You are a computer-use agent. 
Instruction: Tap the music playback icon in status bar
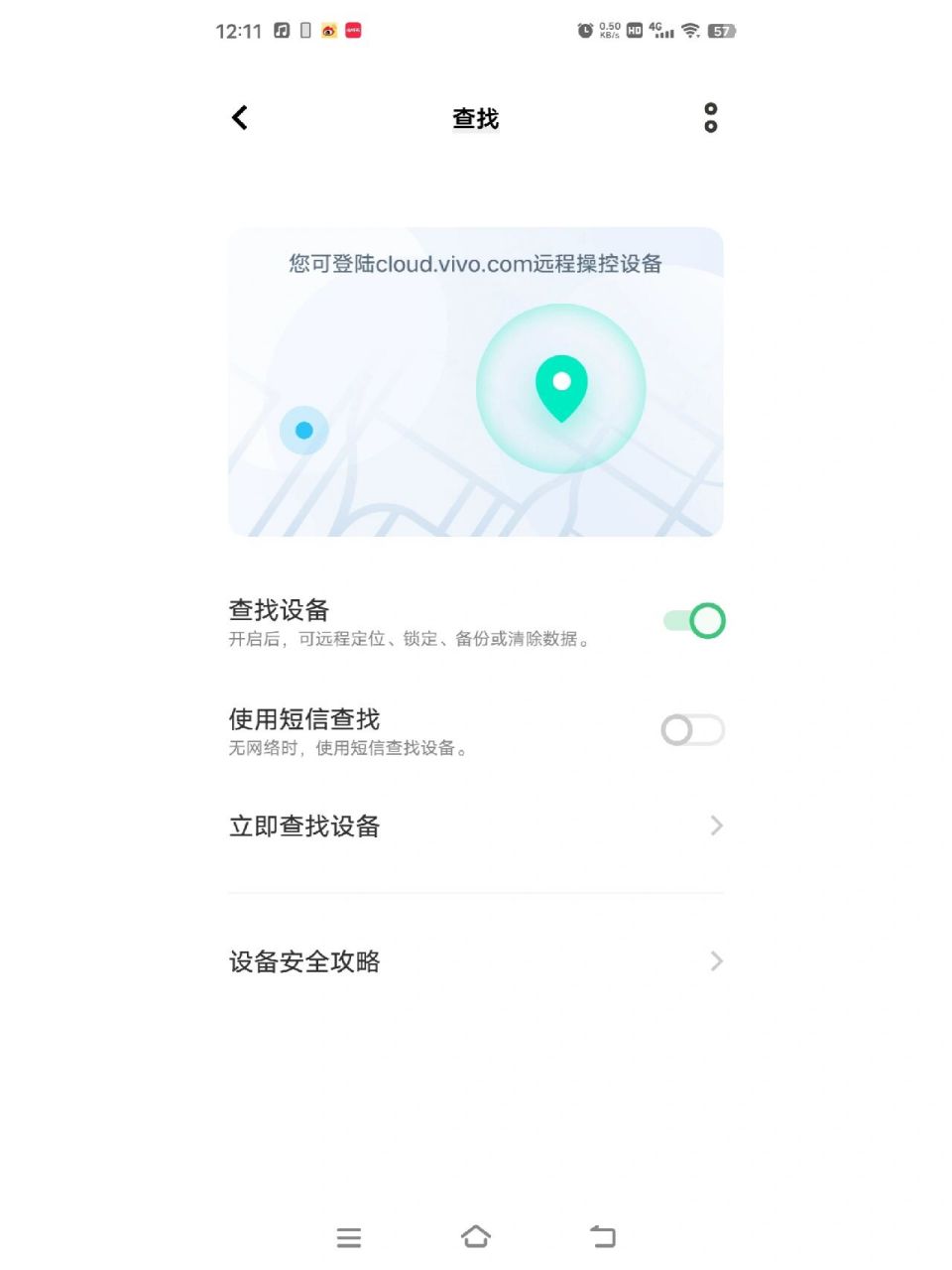(x=281, y=31)
